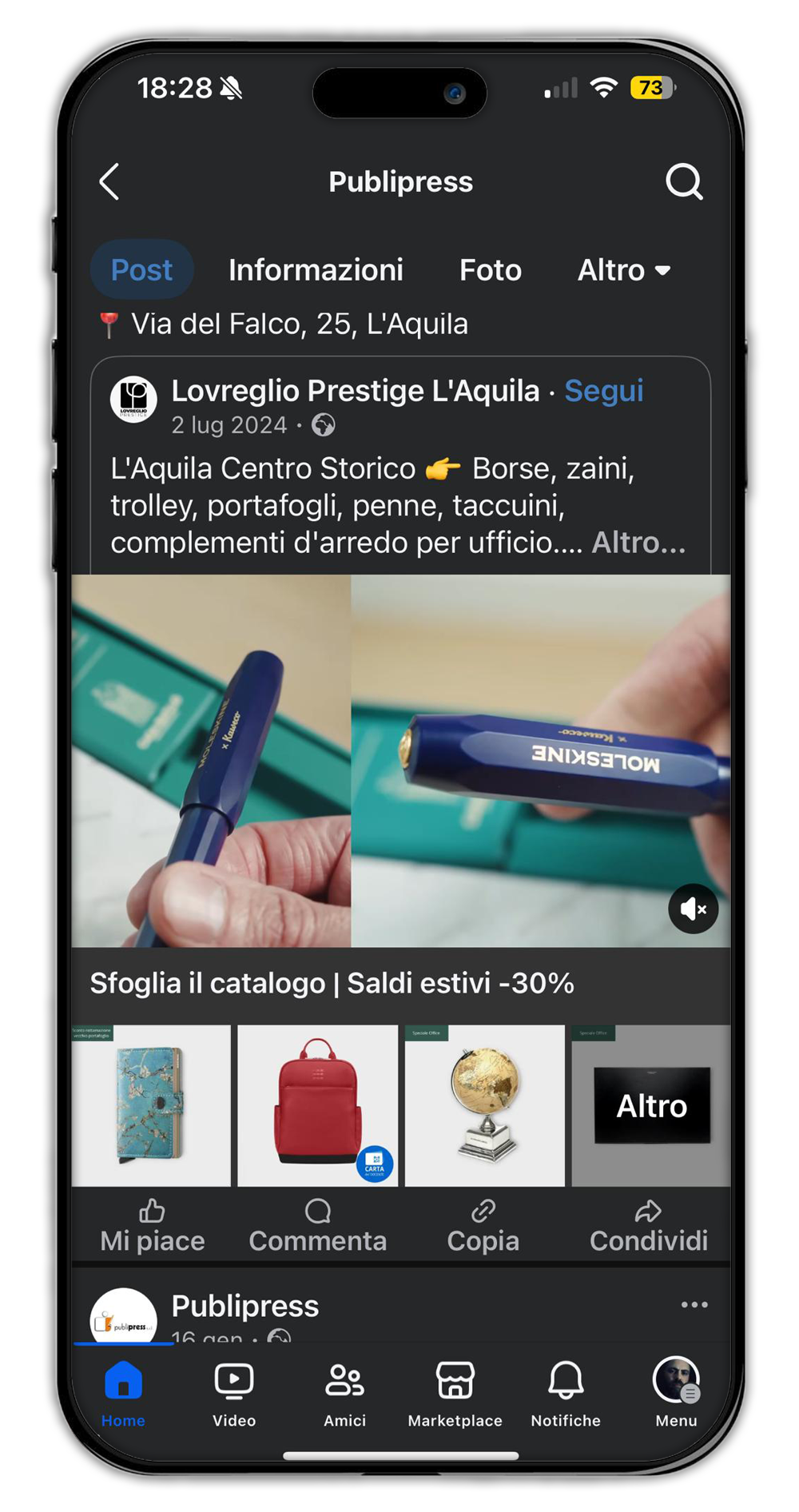This screenshot has height=1512, width=799.
Task: Copy the post link with Copia
Action: tap(483, 1226)
